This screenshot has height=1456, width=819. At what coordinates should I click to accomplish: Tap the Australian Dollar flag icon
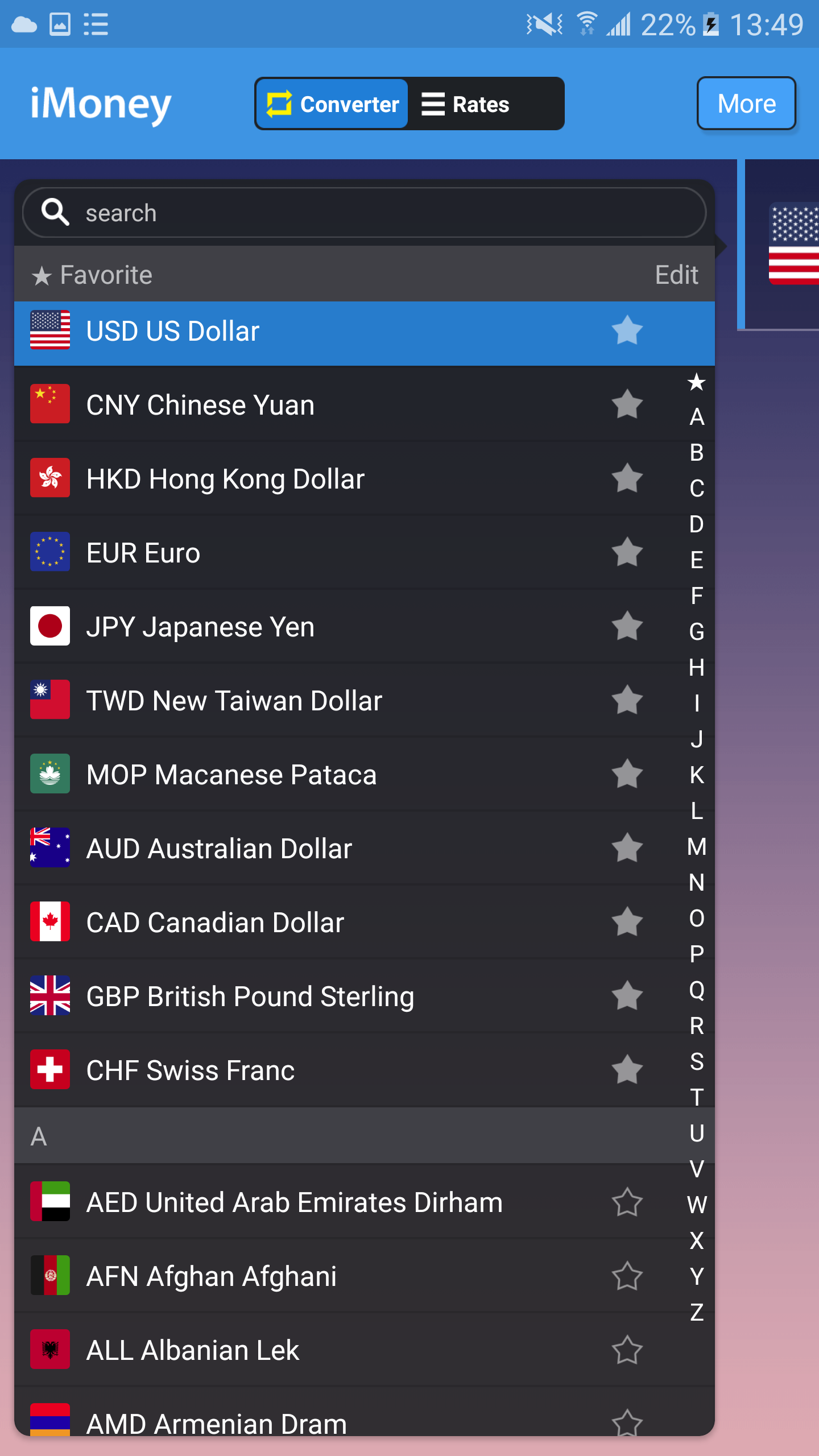(x=50, y=848)
